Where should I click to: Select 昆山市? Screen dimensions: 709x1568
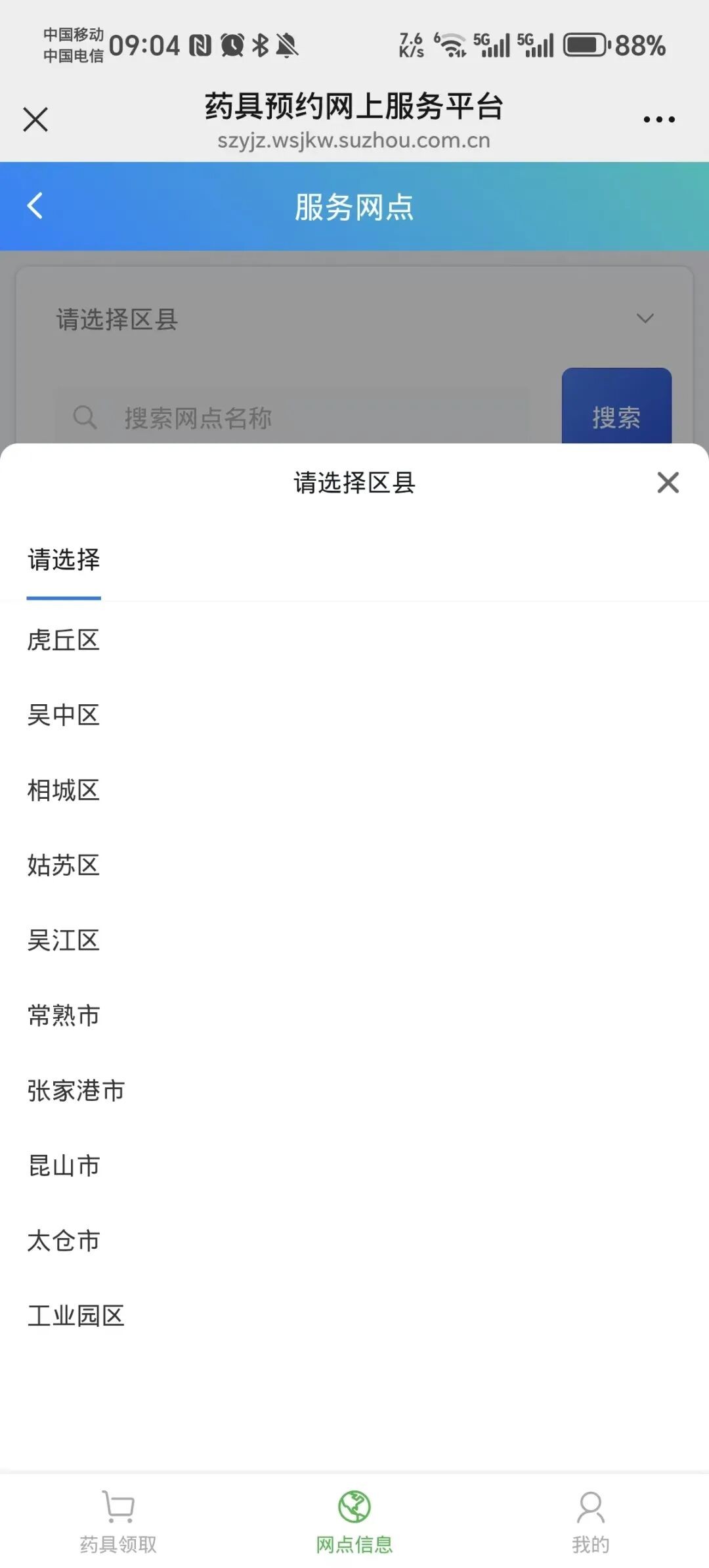64,1166
